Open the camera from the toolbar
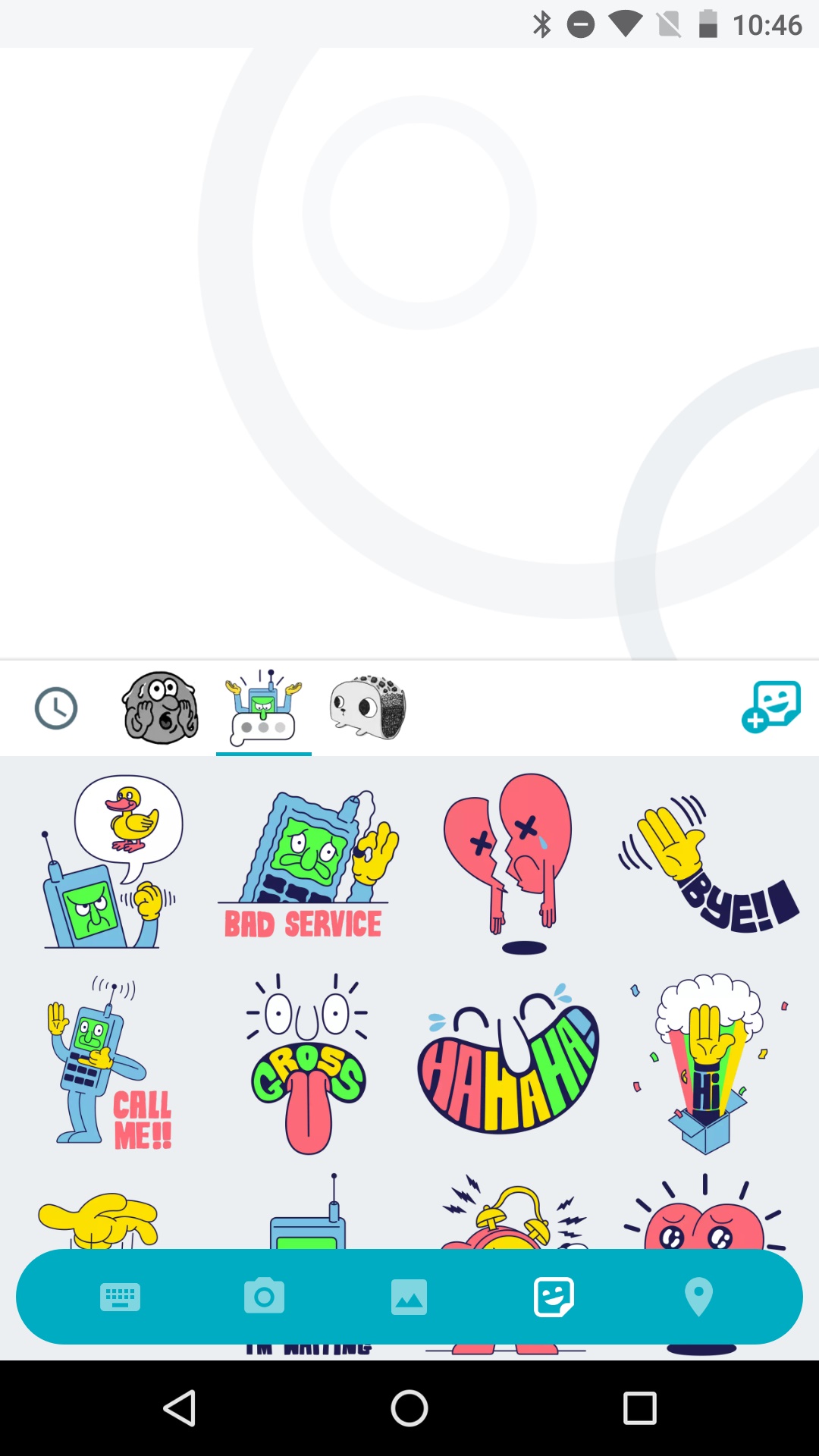819x1456 pixels. [264, 1296]
